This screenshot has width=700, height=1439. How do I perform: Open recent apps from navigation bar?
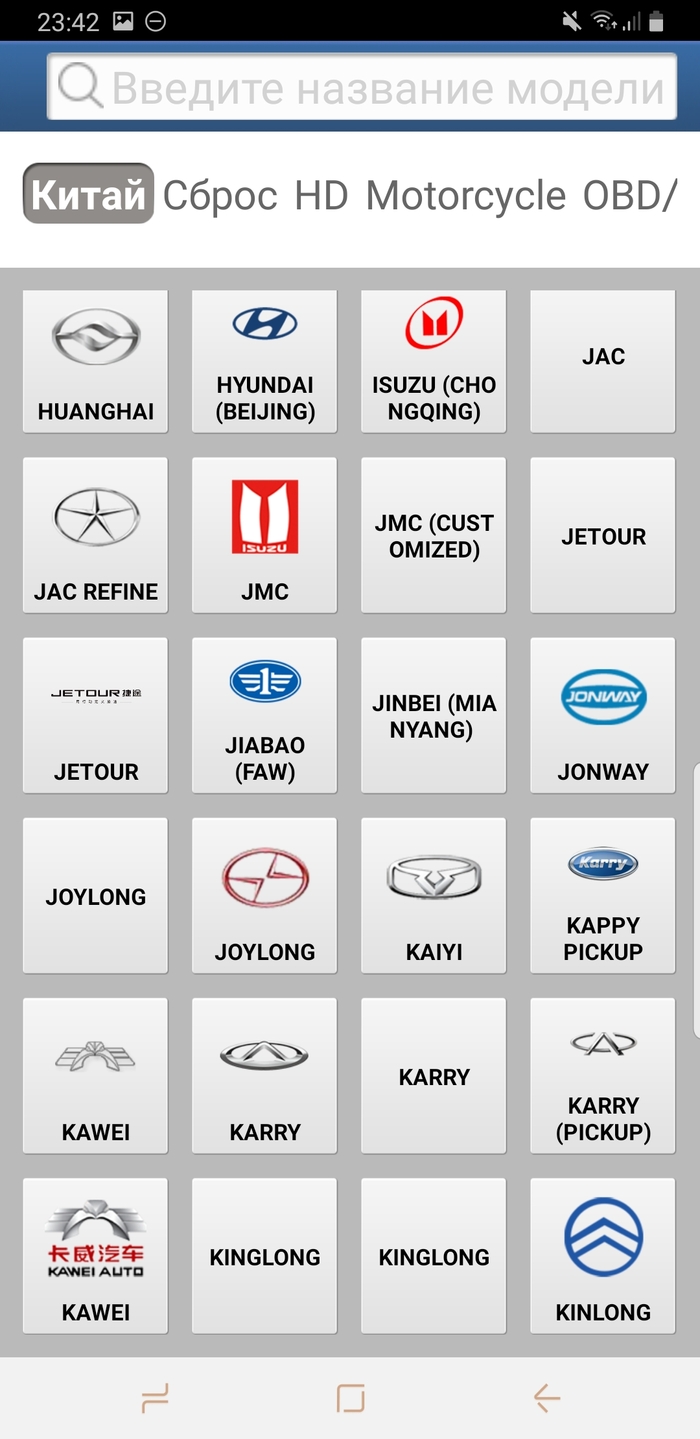pos(155,1397)
